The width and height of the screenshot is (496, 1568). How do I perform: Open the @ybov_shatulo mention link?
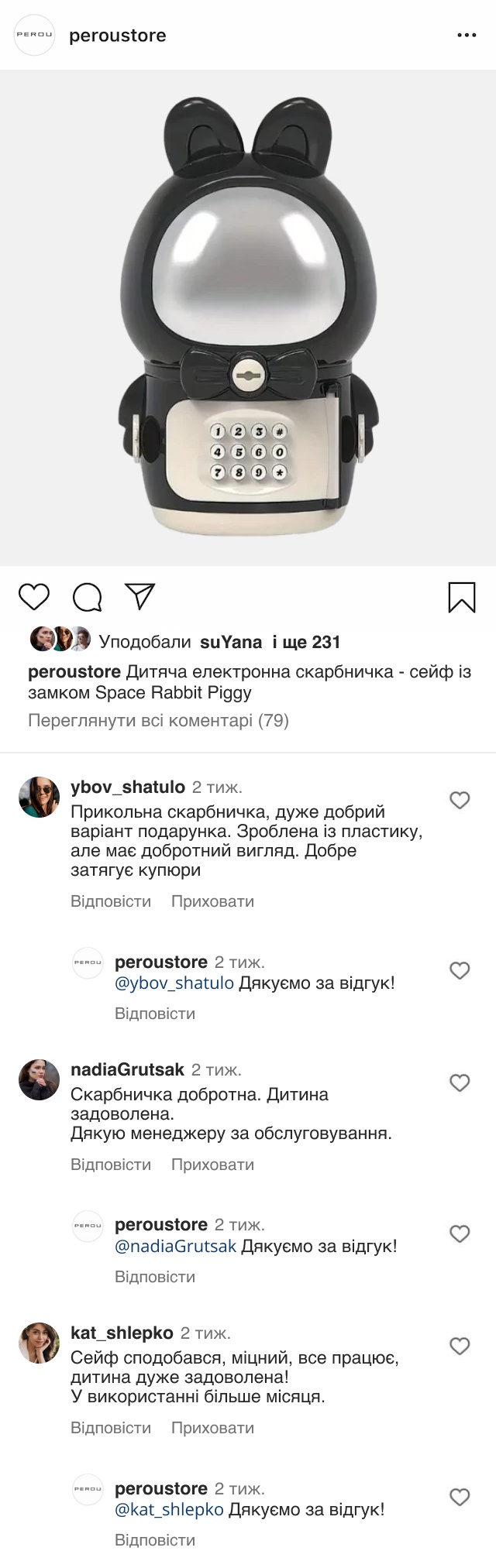coord(174,983)
